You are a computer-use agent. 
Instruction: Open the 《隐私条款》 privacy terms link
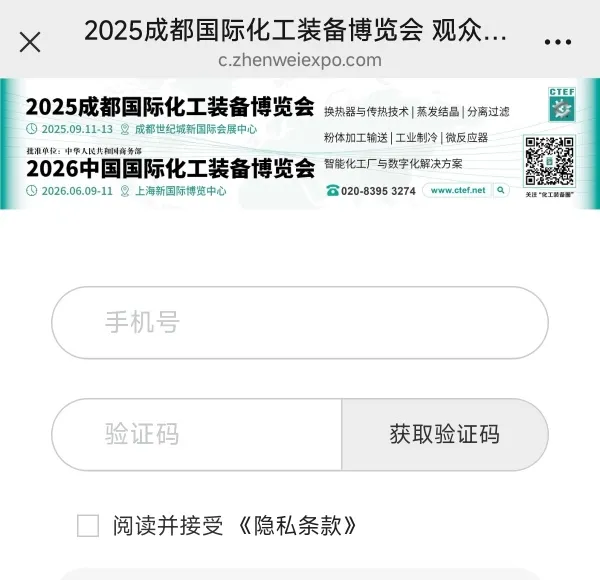point(295,526)
